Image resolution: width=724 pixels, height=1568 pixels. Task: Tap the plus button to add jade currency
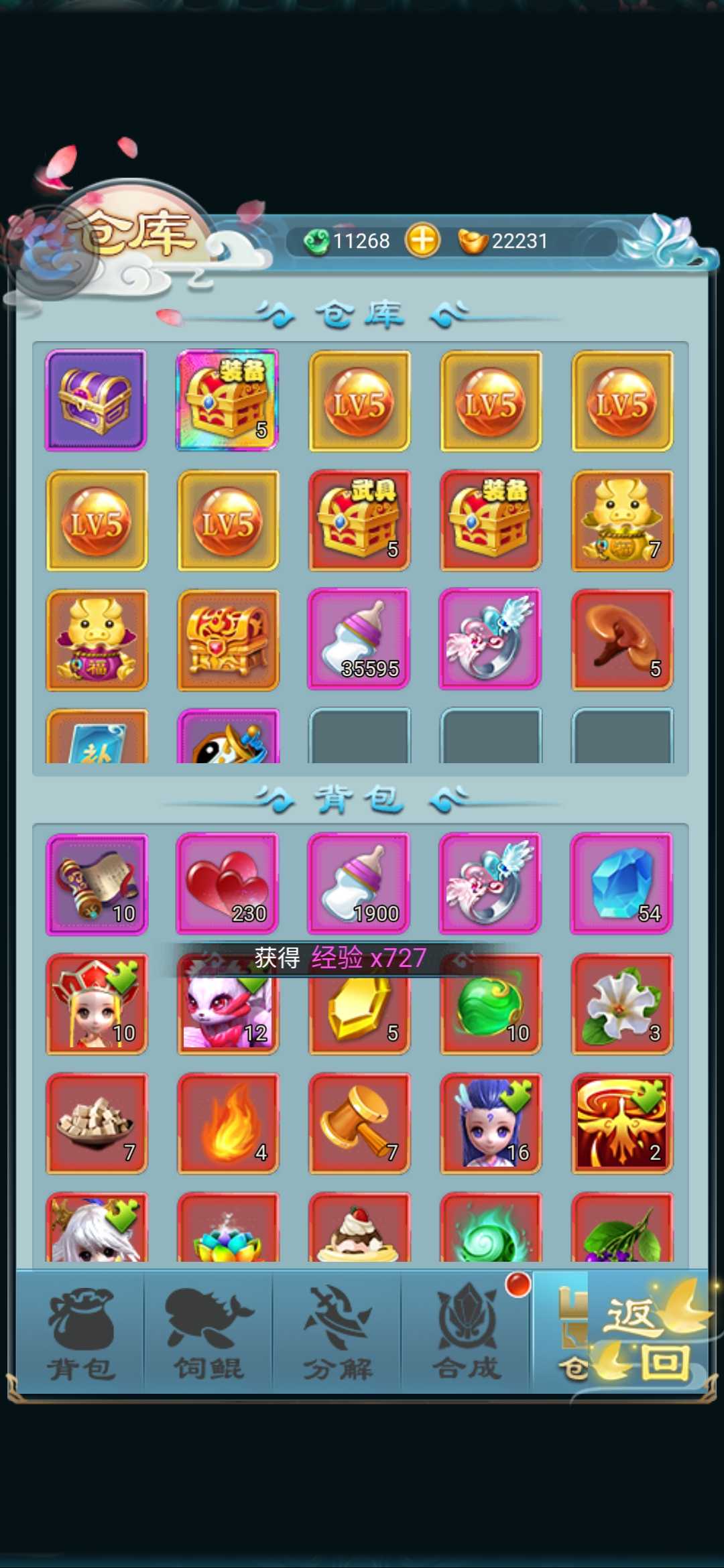(422, 240)
